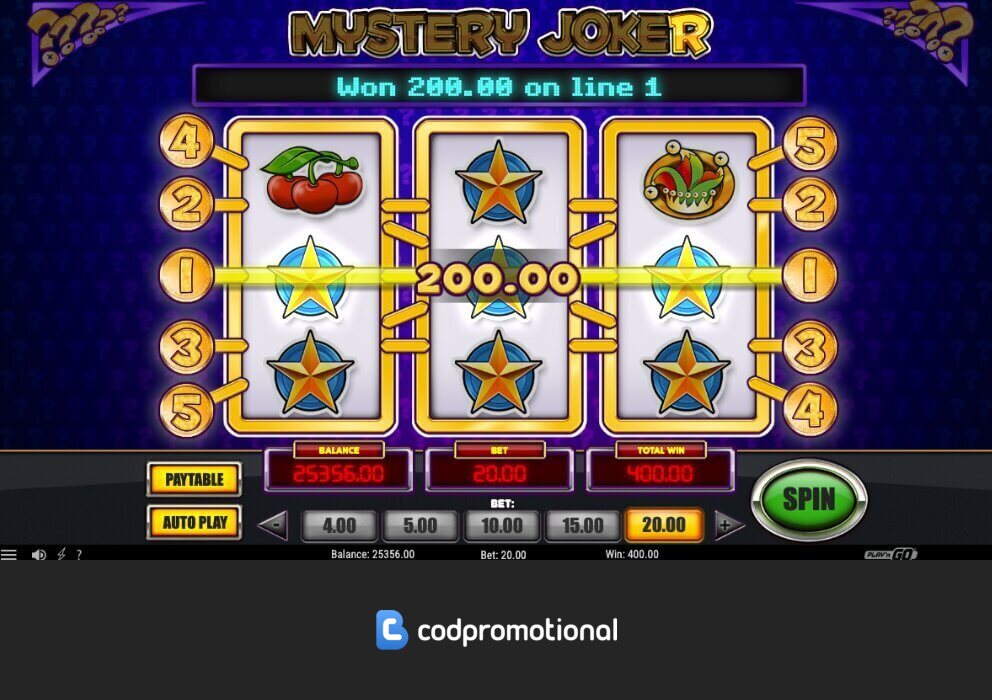Open the hamburger menu

[x=9, y=554]
